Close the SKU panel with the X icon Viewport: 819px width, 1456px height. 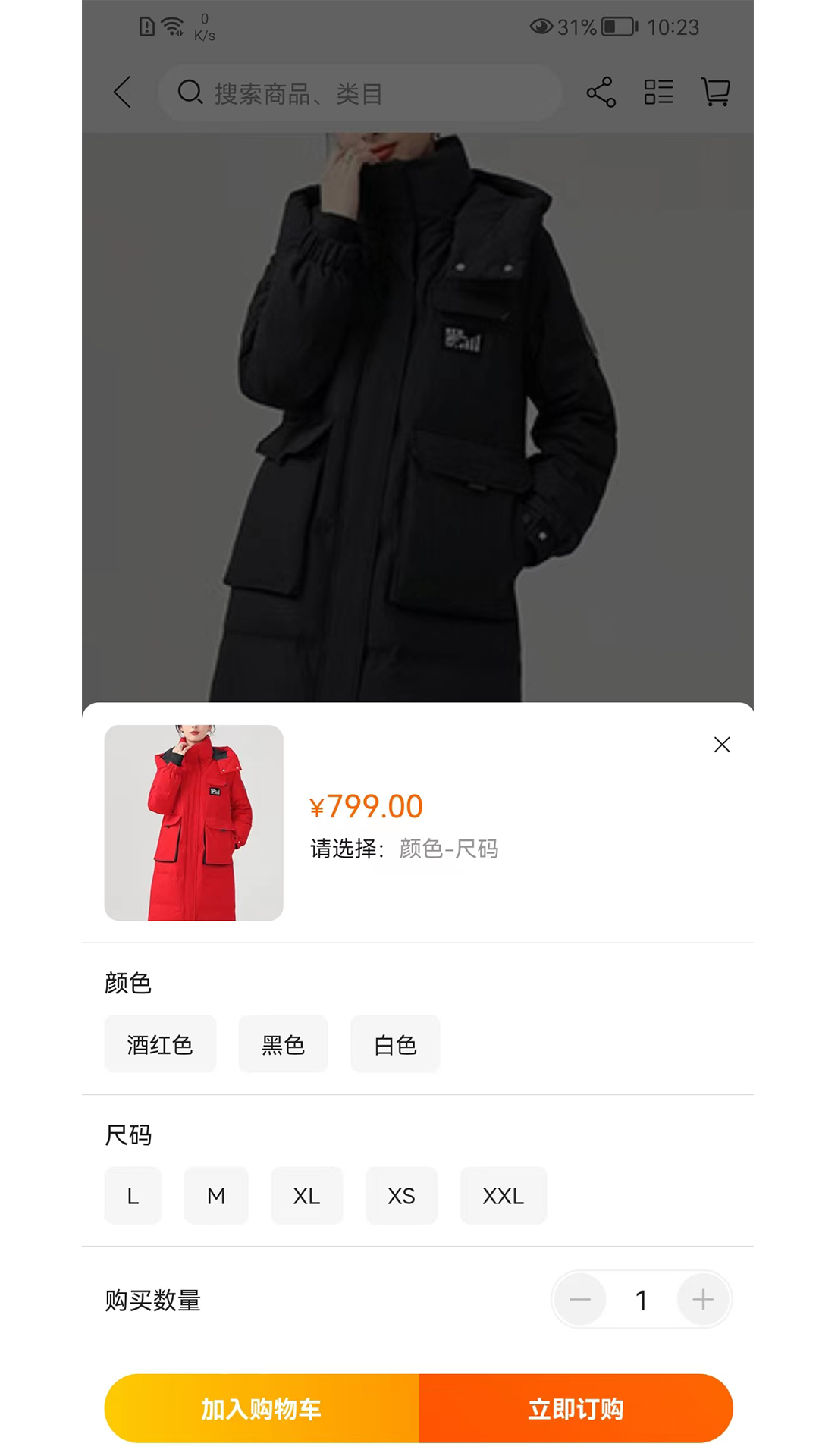(x=721, y=745)
